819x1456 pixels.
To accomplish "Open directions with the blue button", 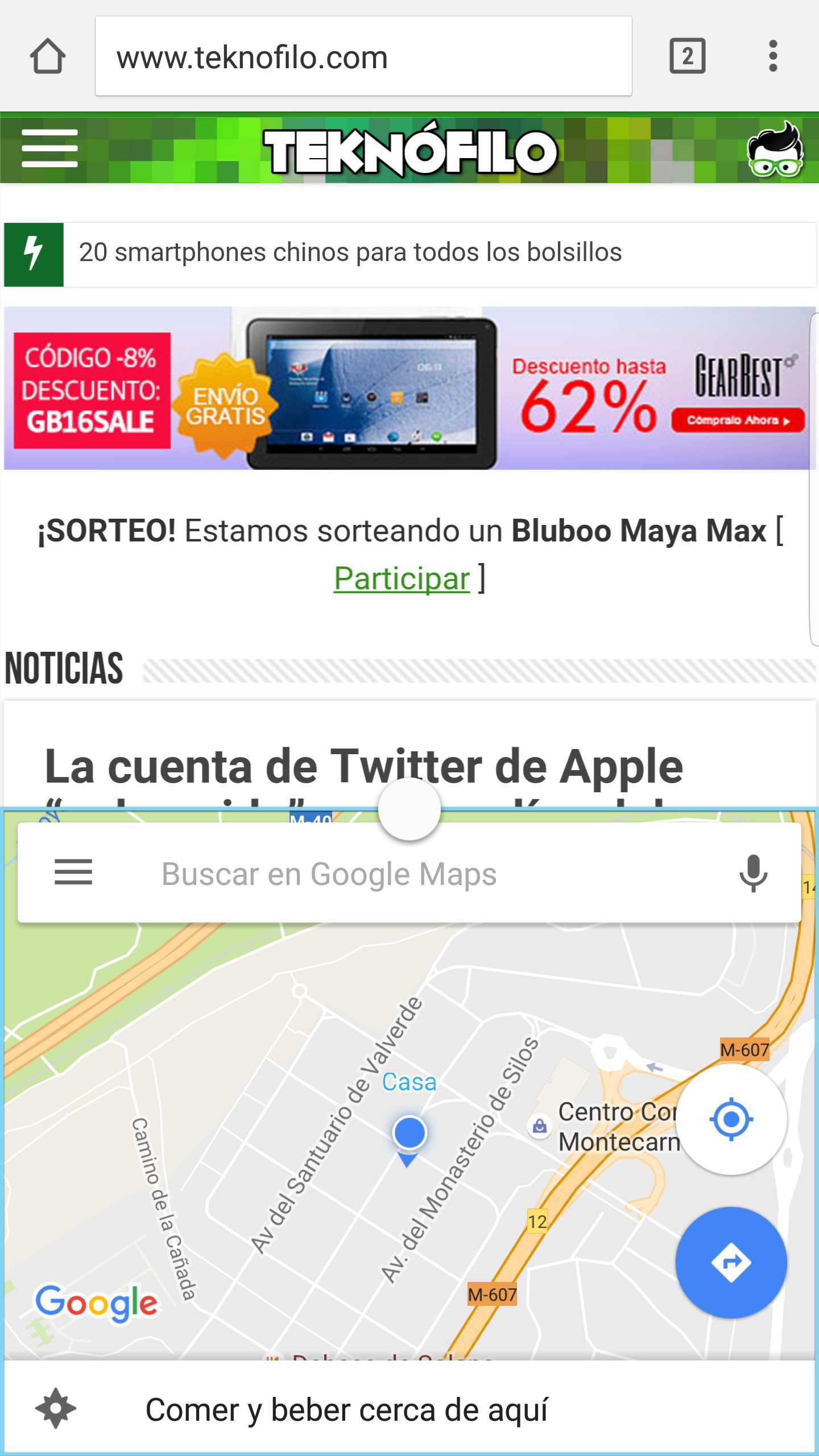I will (731, 1263).
